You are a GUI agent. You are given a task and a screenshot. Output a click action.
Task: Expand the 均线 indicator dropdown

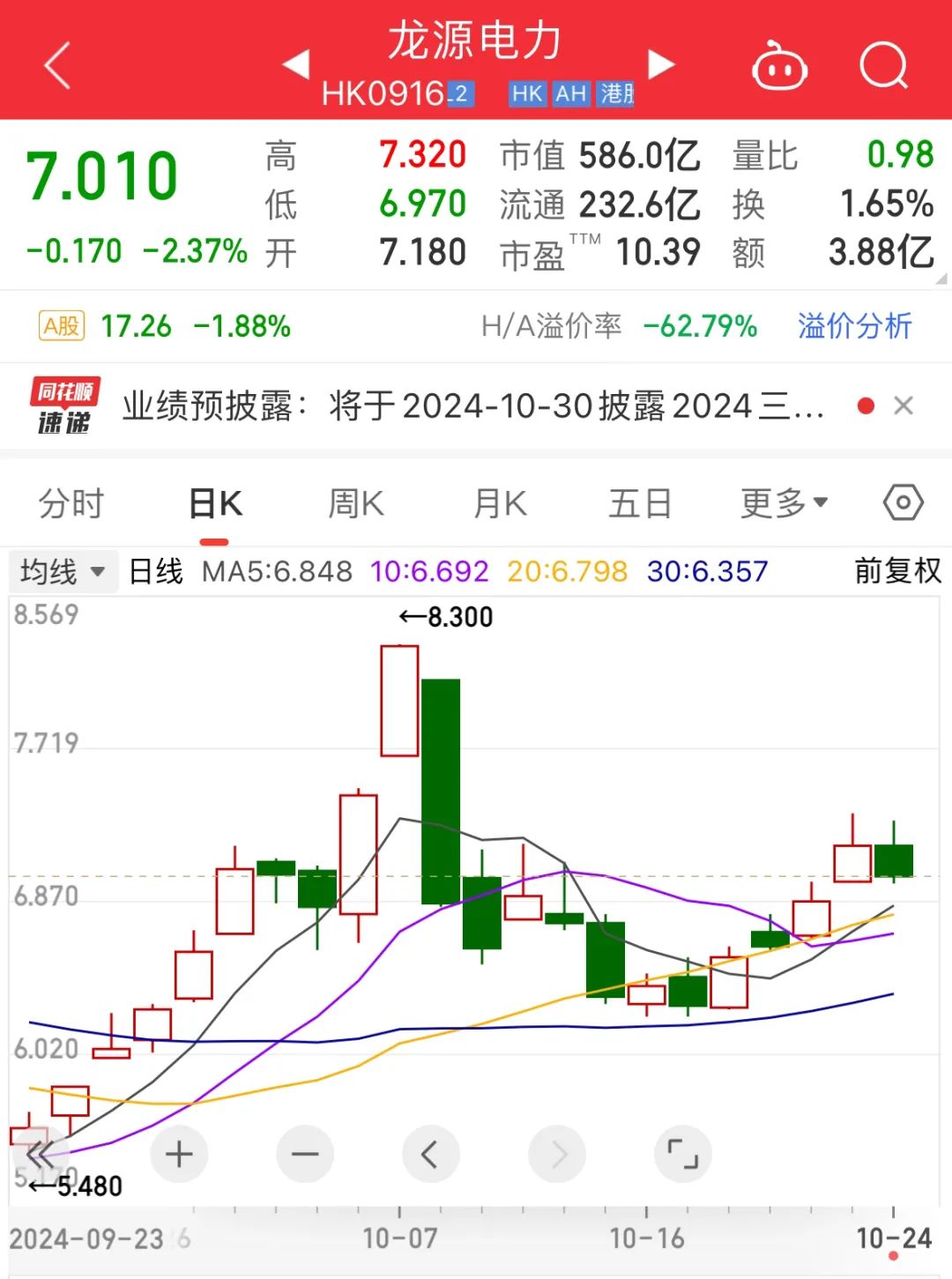point(62,571)
